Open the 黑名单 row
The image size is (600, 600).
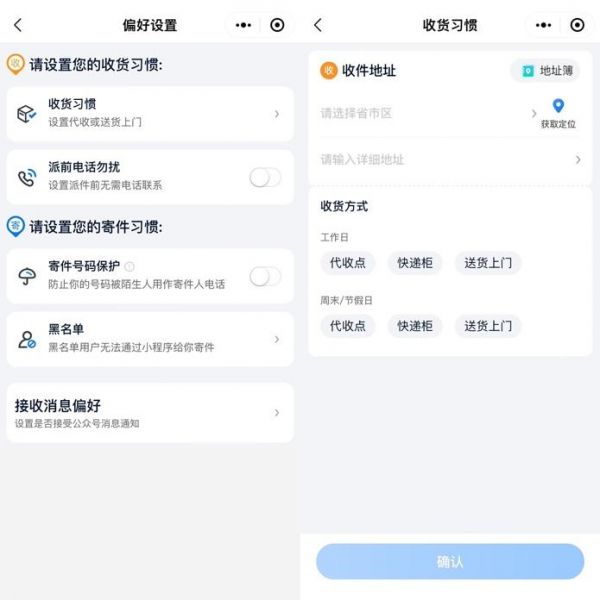click(x=150, y=339)
